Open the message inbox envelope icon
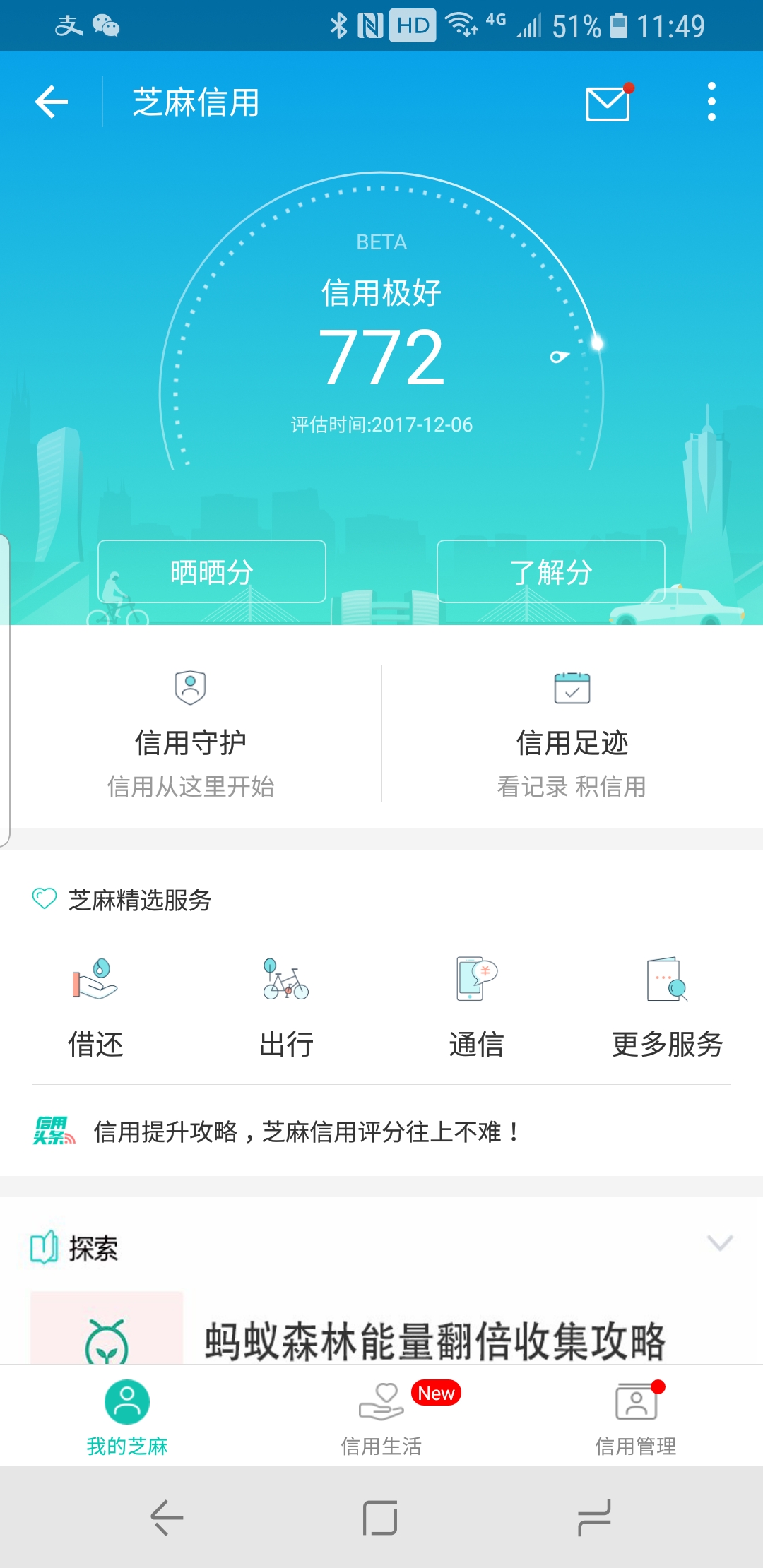The width and height of the screenshot is (763, 1568). click(x=609, y=102)
